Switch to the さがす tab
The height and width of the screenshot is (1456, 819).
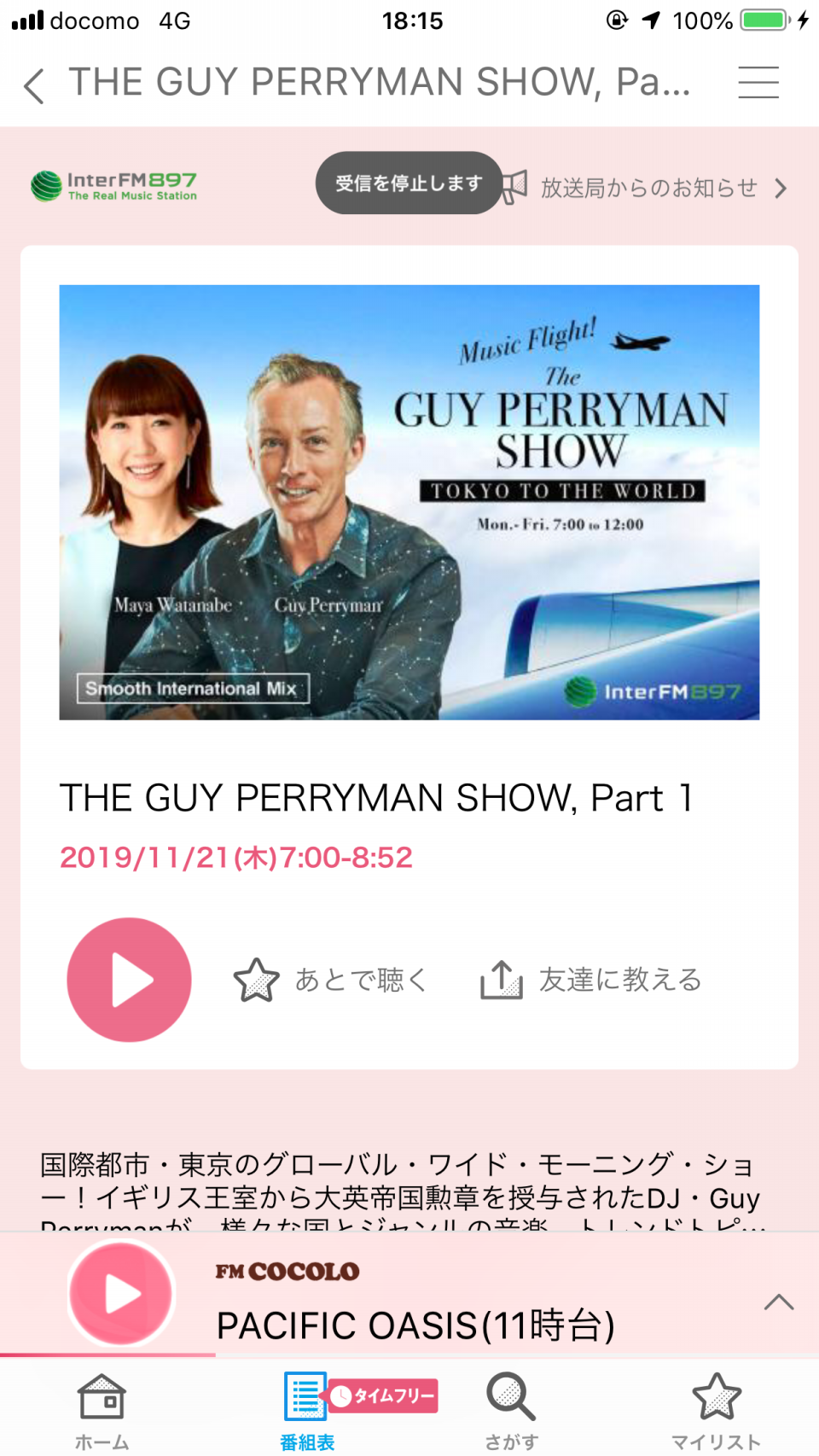pos(512,1412)
